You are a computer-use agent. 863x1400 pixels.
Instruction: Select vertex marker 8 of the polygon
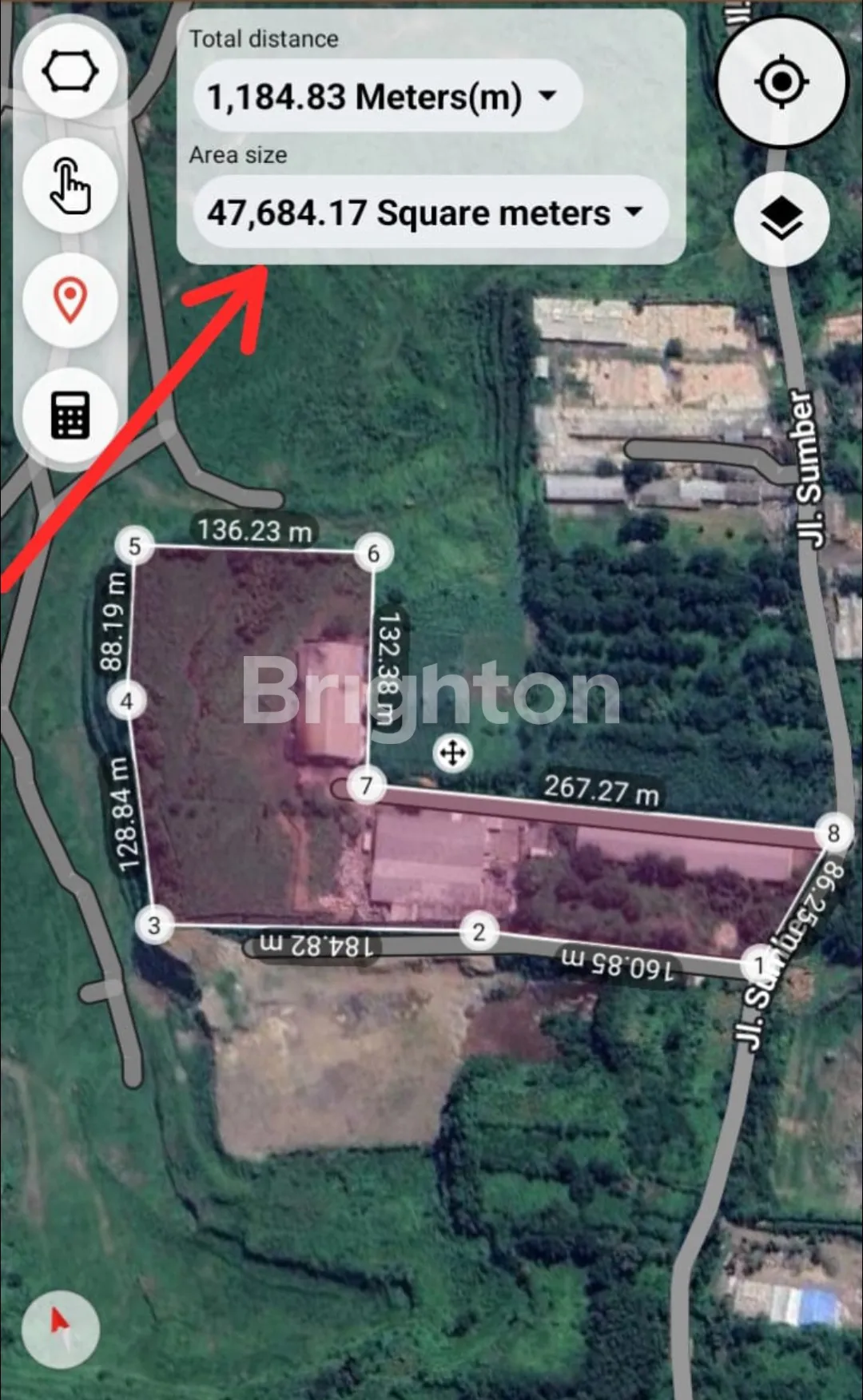(x=833, y=833)
